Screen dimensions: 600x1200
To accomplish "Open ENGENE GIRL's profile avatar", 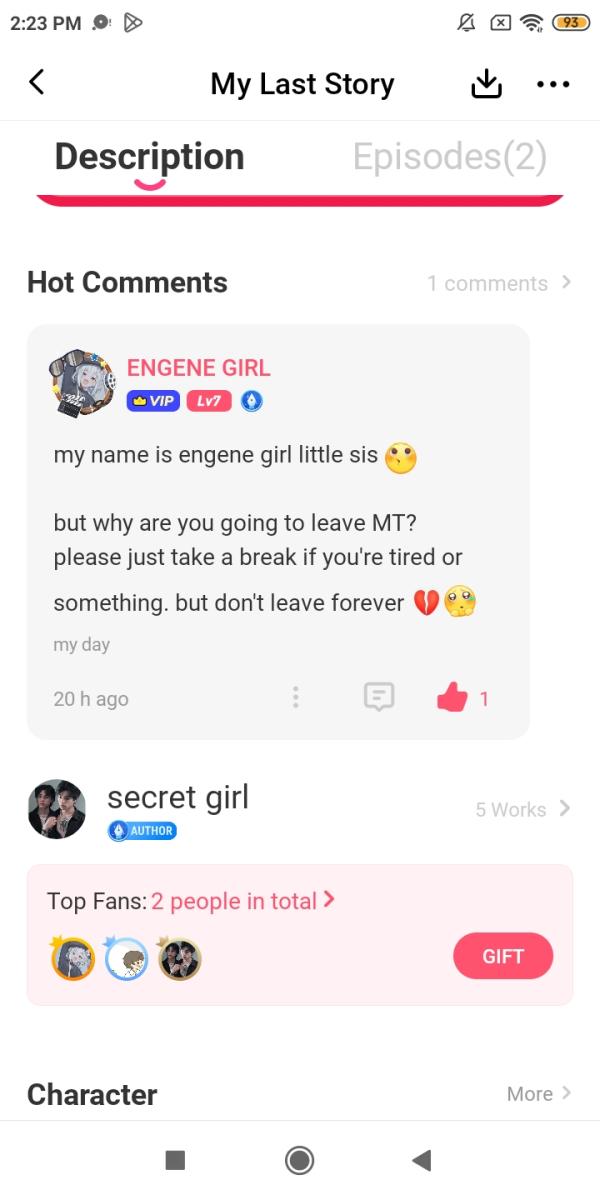I will 82,383.
